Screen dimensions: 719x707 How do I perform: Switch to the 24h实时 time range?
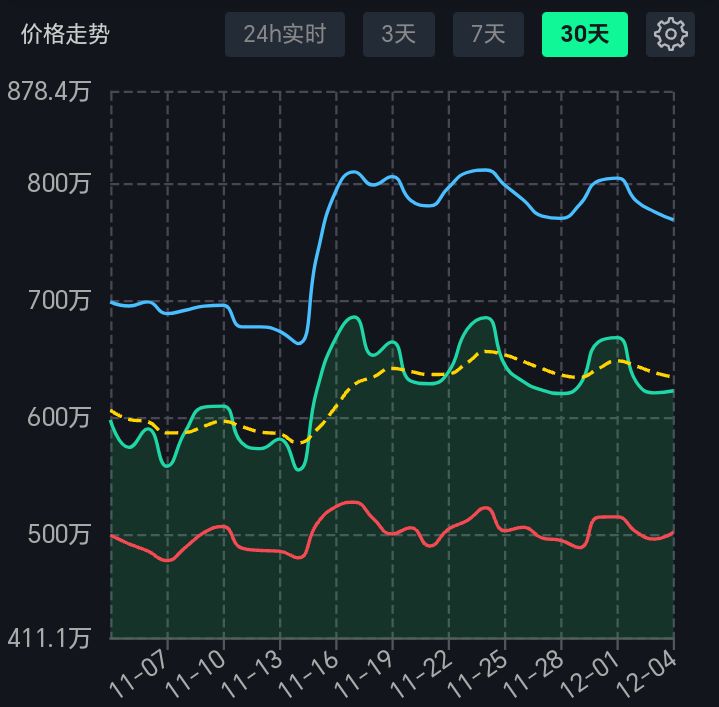(285, 34)
